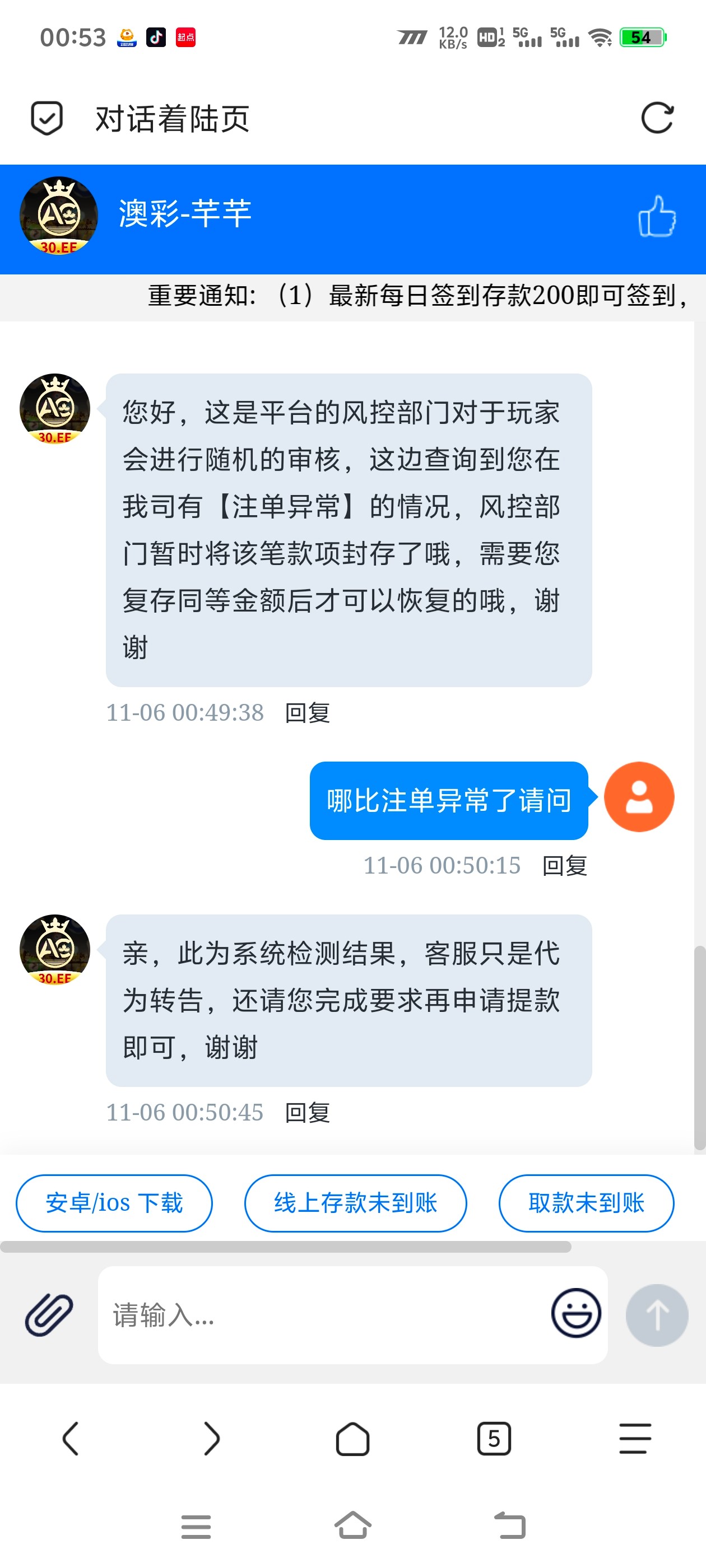Go forward with the browser forward arrow
This screenshot has width=706, height=1568.
211,1438
